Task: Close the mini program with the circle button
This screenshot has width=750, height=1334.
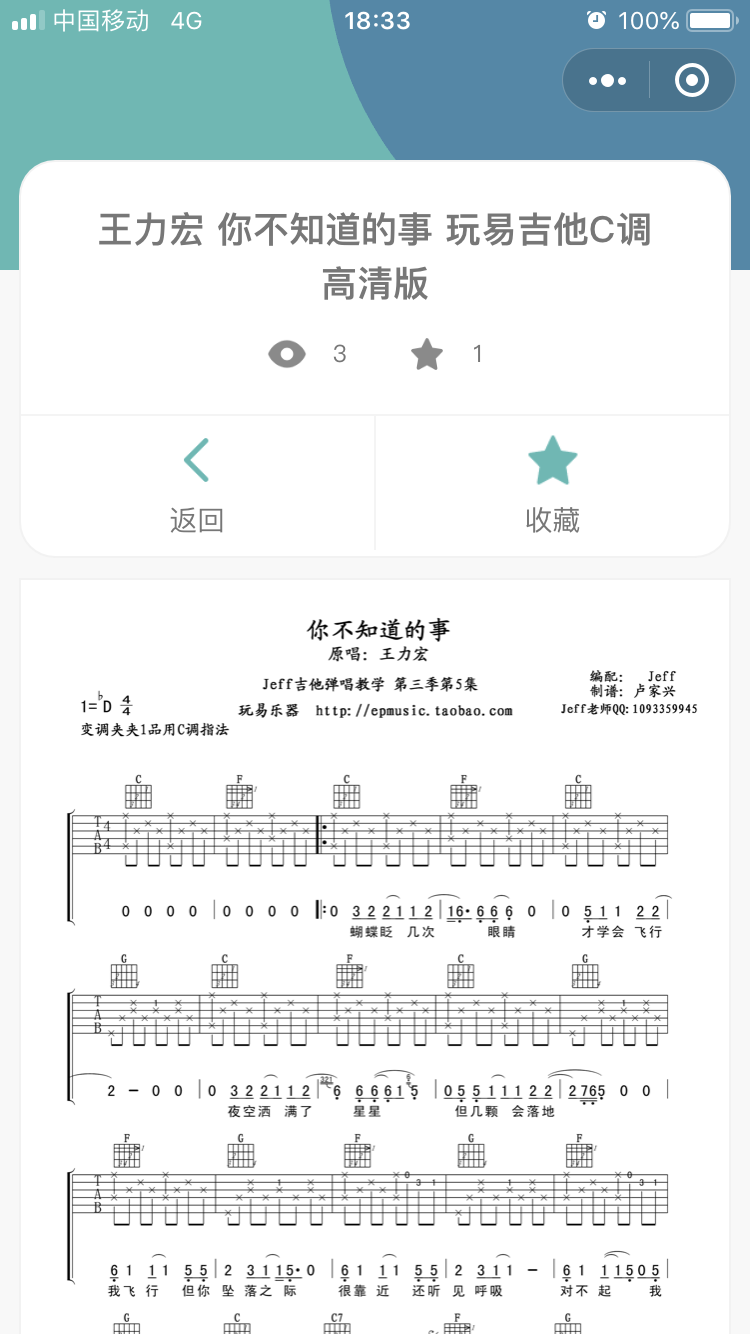Action: click(x=692, y=80)
